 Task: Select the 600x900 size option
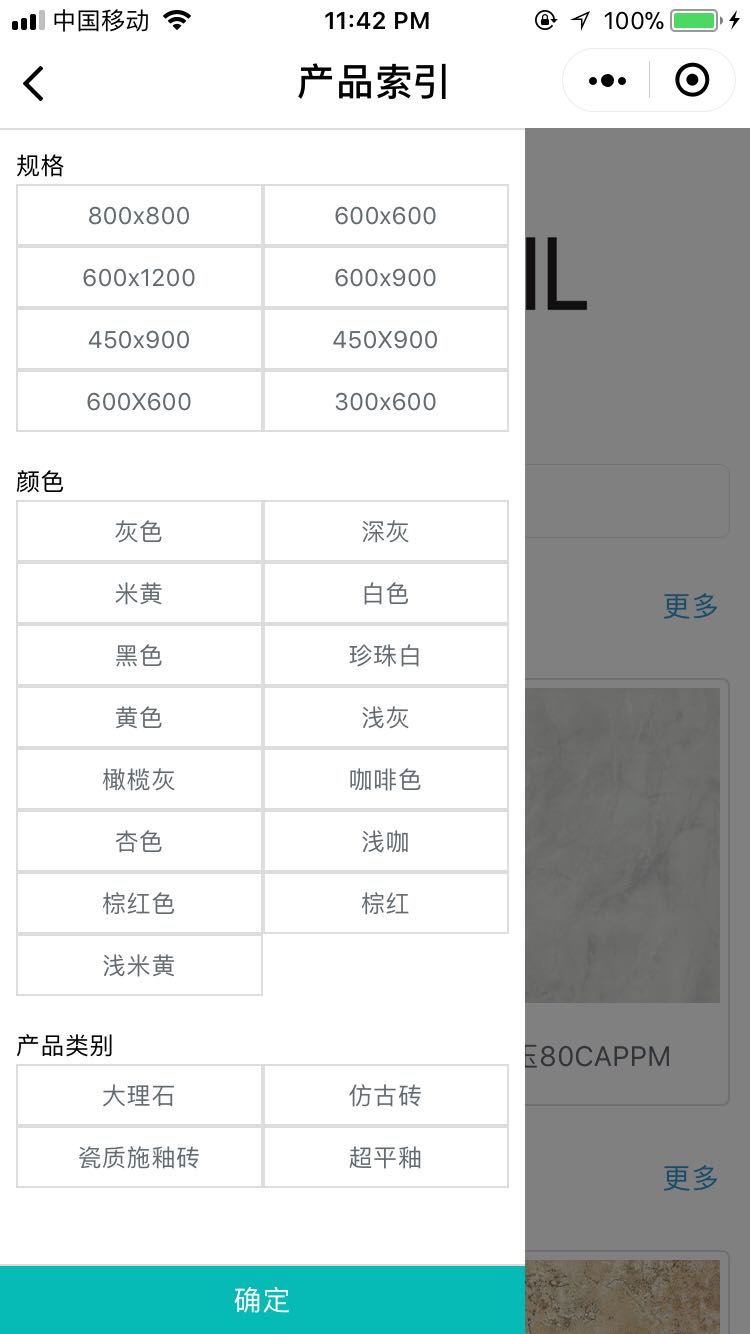coord(385,278)
